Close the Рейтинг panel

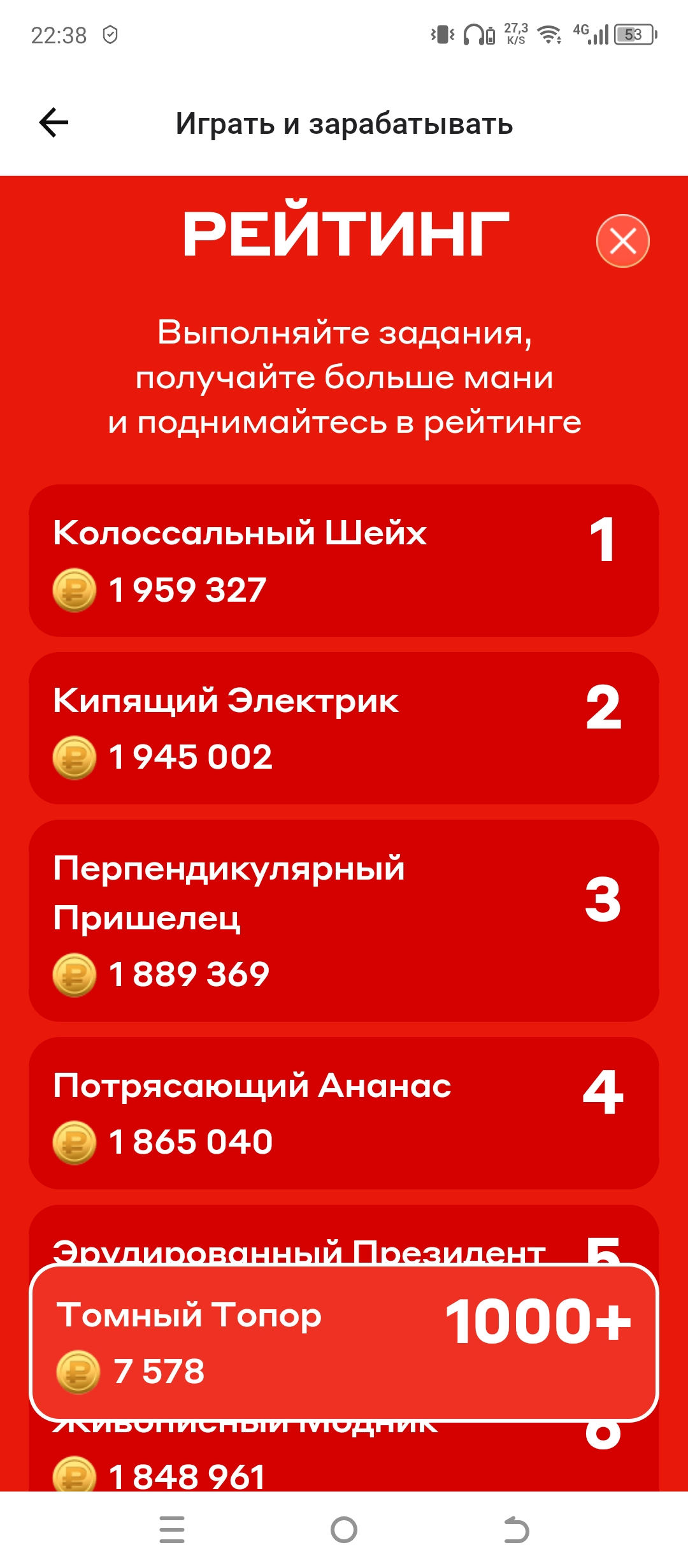[x=622, y=241]
